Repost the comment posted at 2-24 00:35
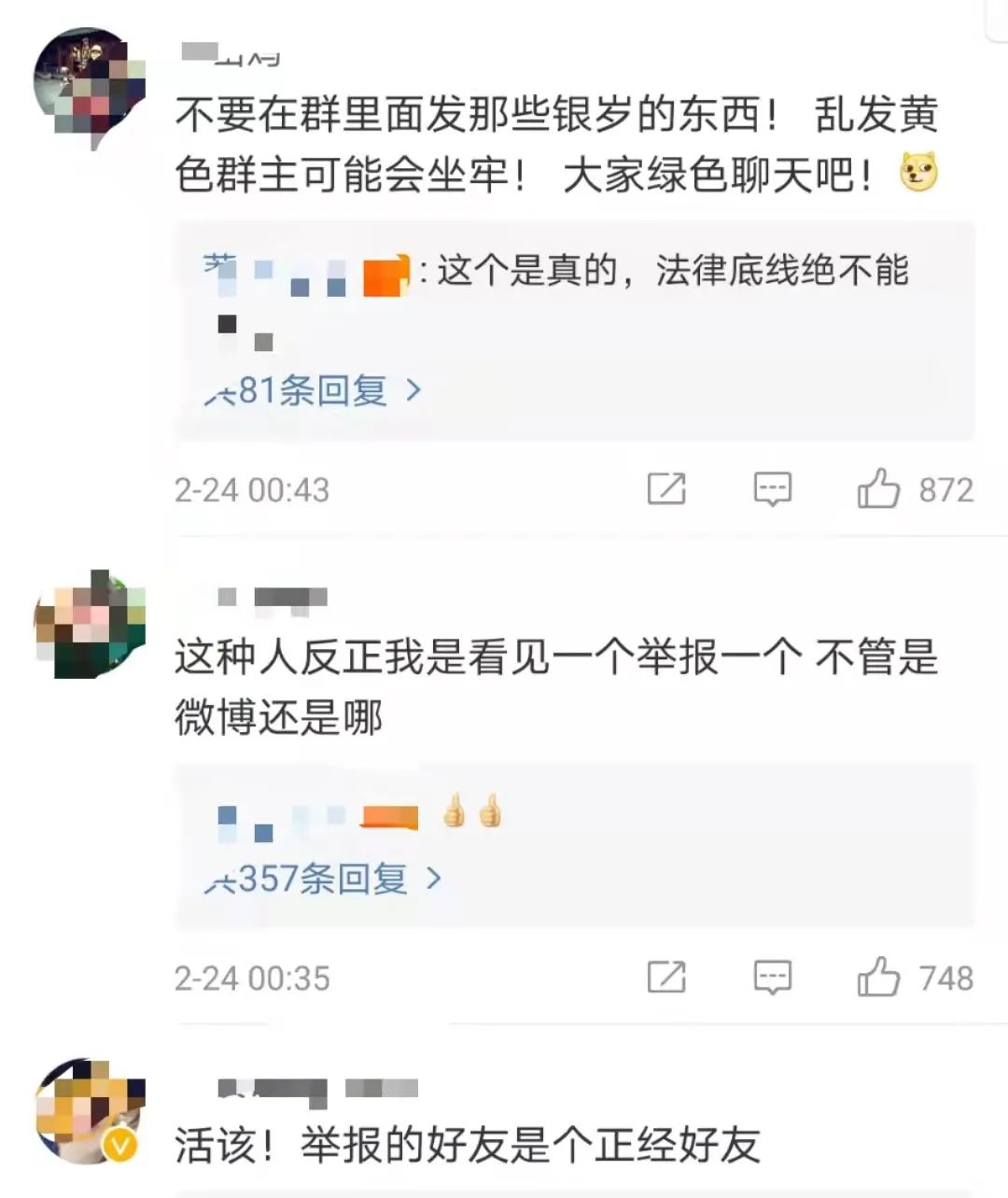 point(666,978)
